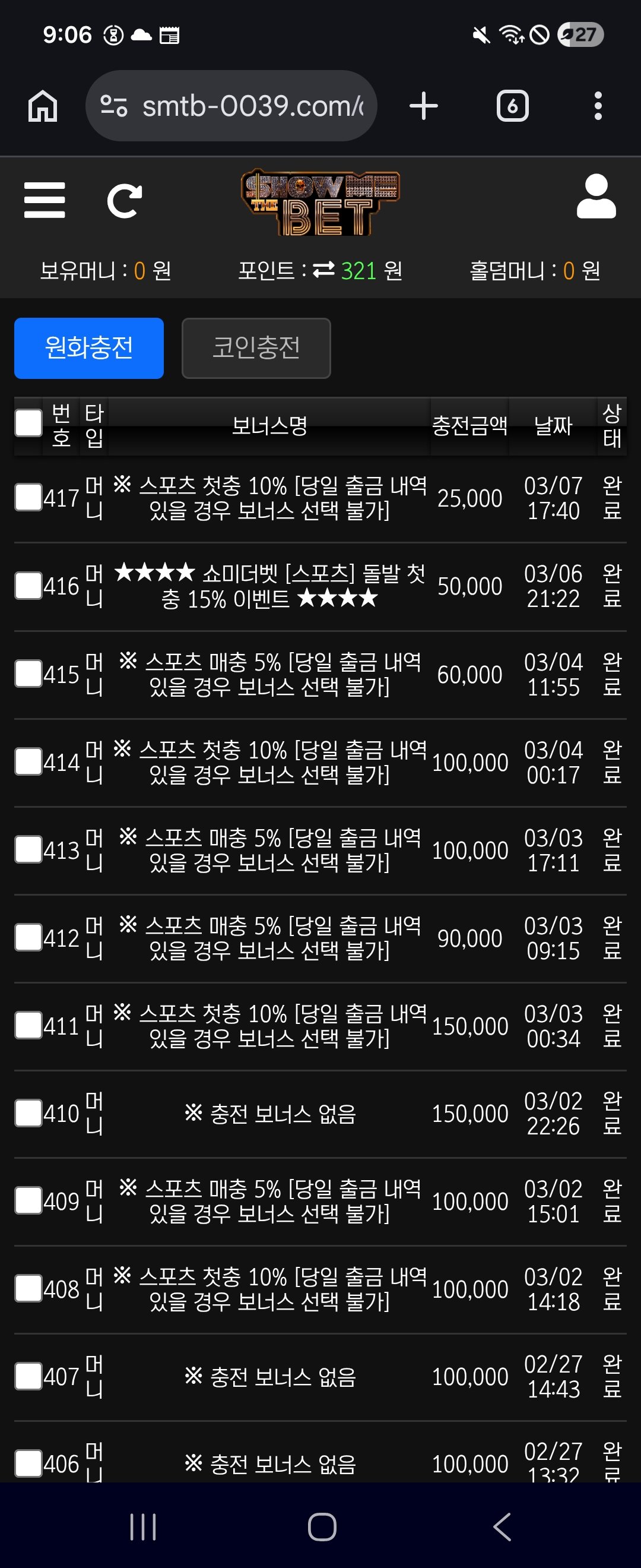Check the box for row 408
The height and width of the screenshot is (1568, 641).
point(28,1289)
